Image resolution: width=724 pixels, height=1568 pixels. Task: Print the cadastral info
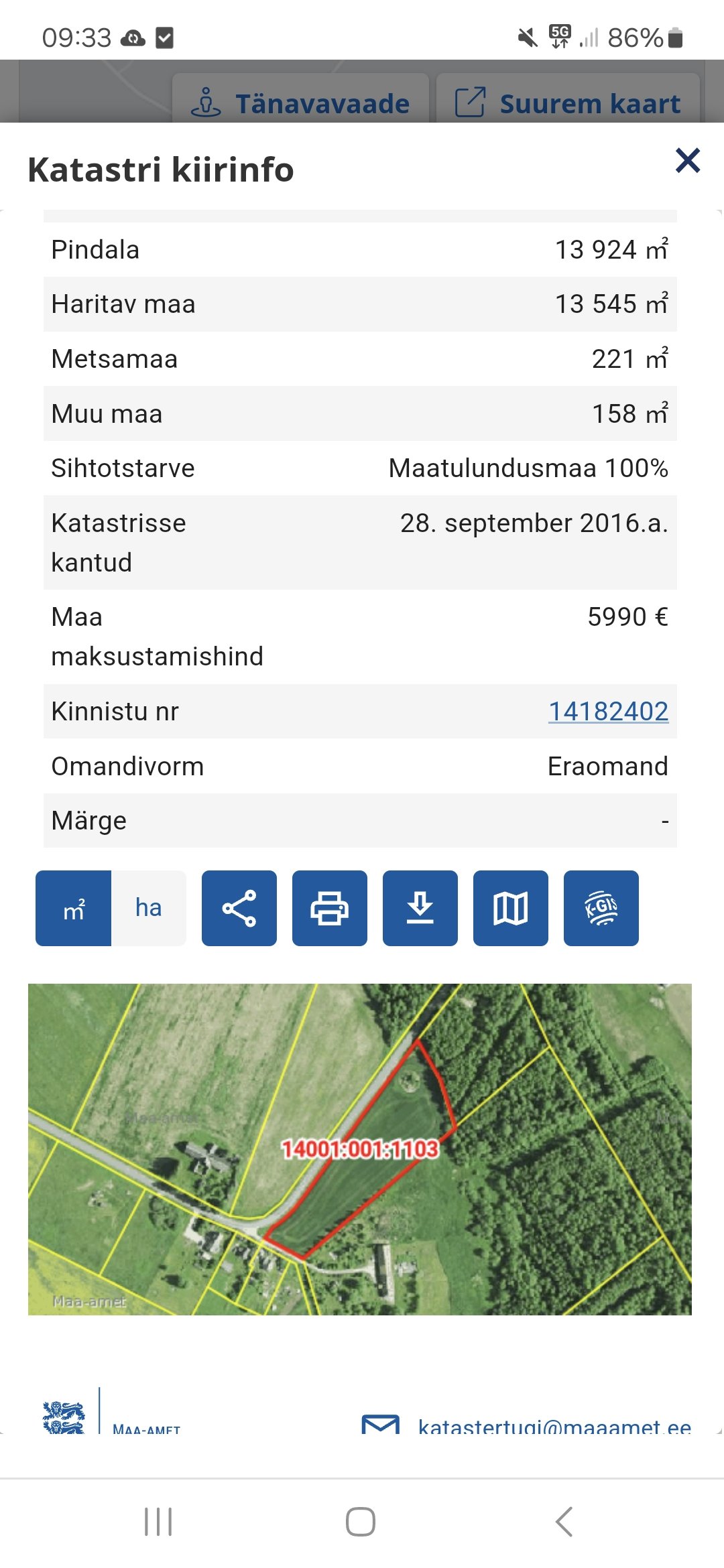330,908
